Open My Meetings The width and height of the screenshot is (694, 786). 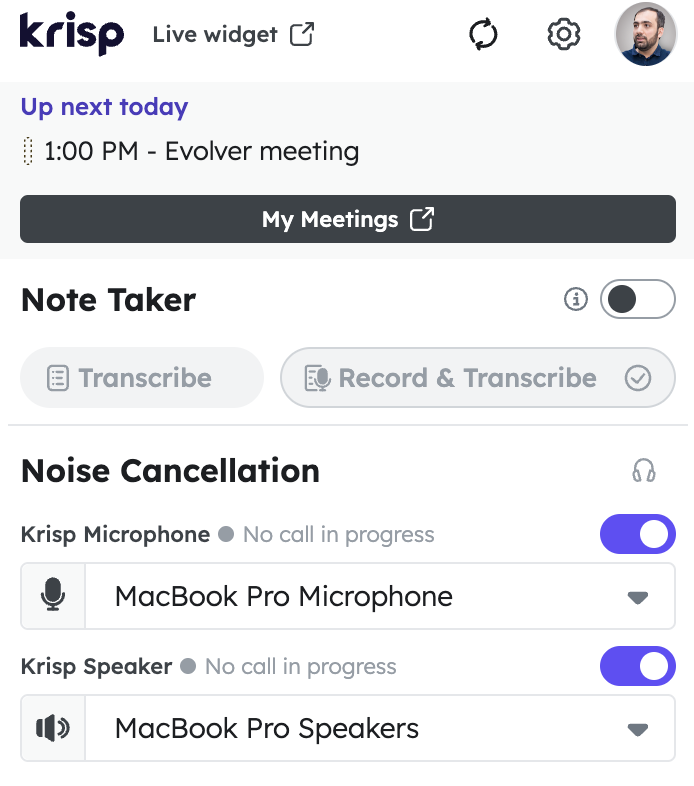[347, 219]
